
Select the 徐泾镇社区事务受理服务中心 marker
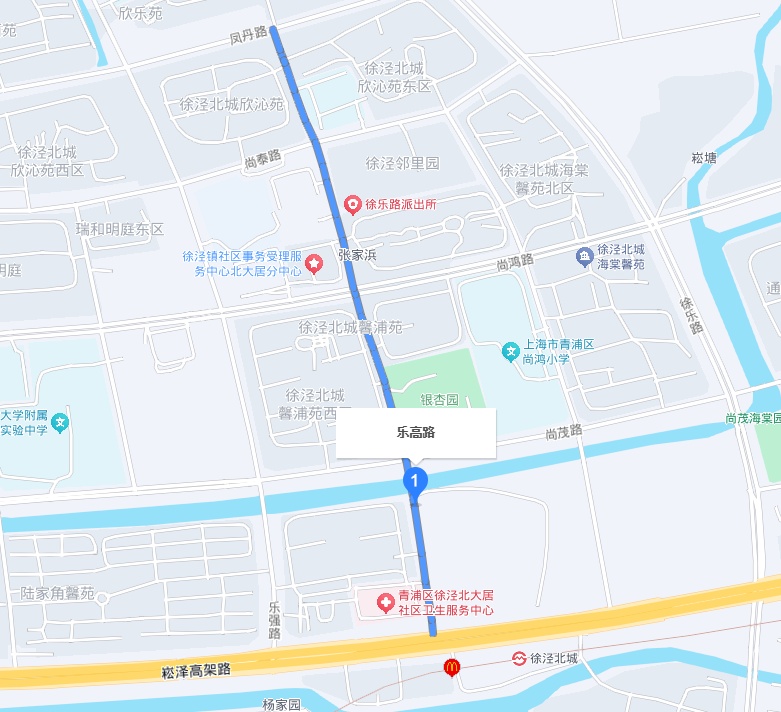315,264
